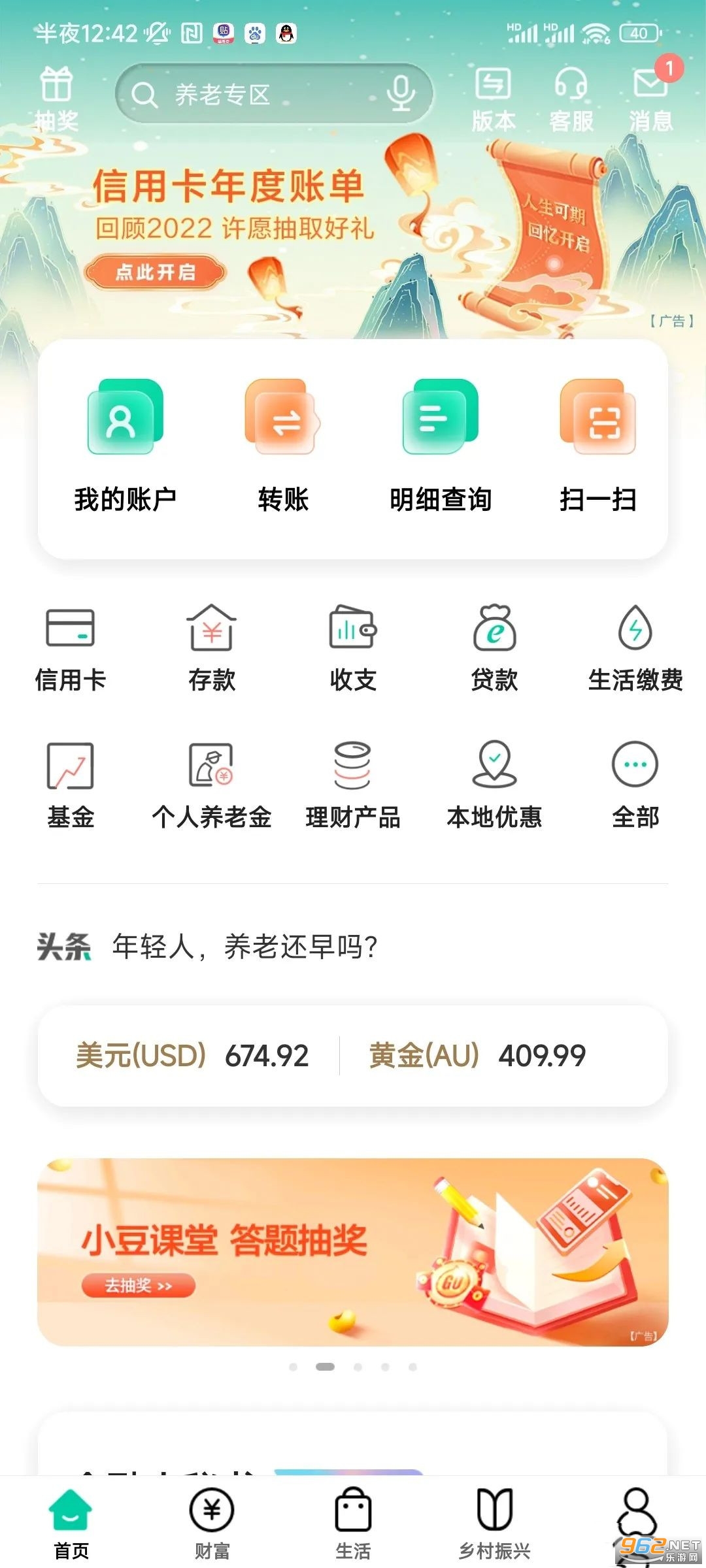Switch 版本 app version

tap(494, 98)
